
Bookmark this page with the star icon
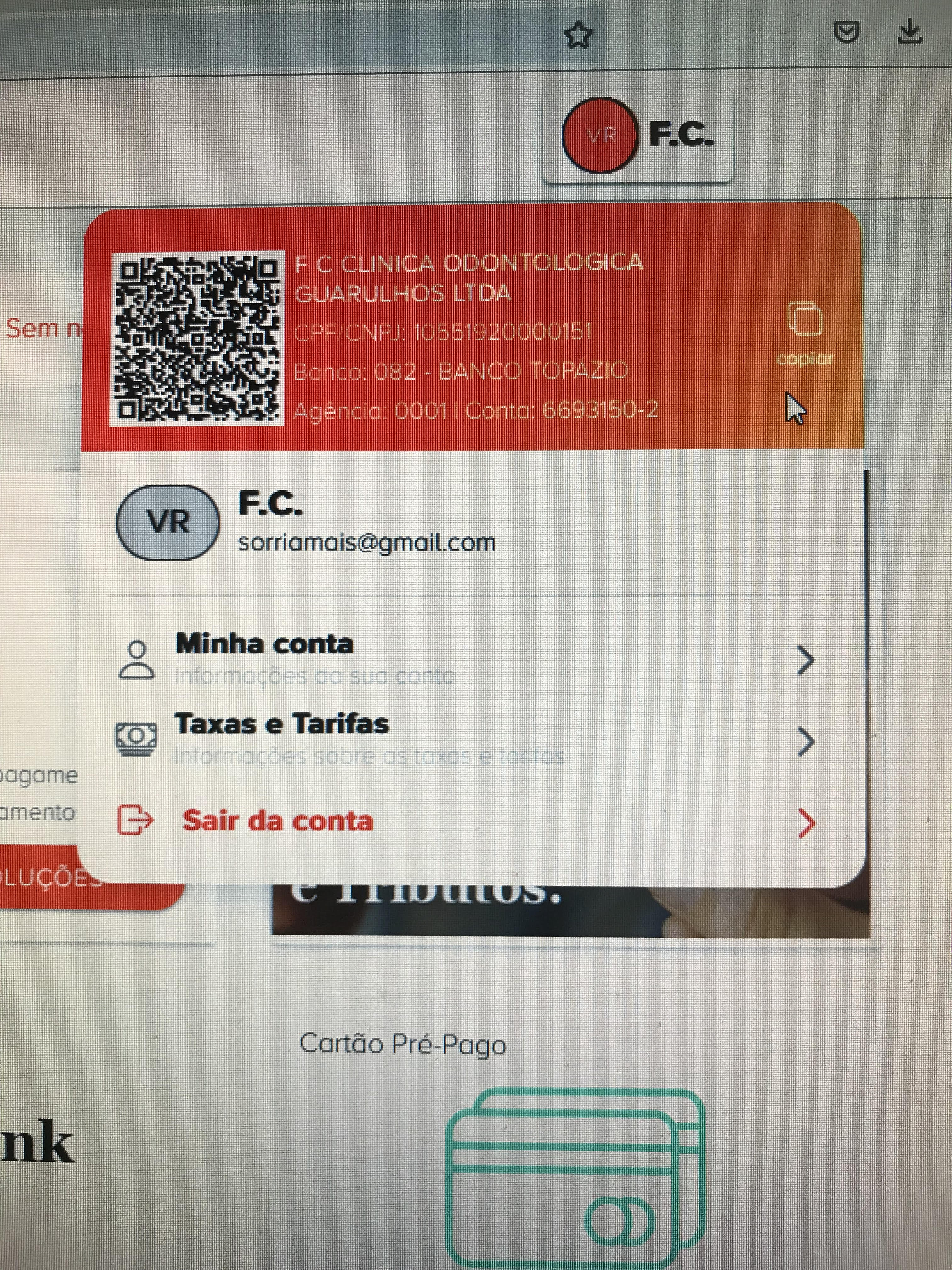[x=578, y=36]
